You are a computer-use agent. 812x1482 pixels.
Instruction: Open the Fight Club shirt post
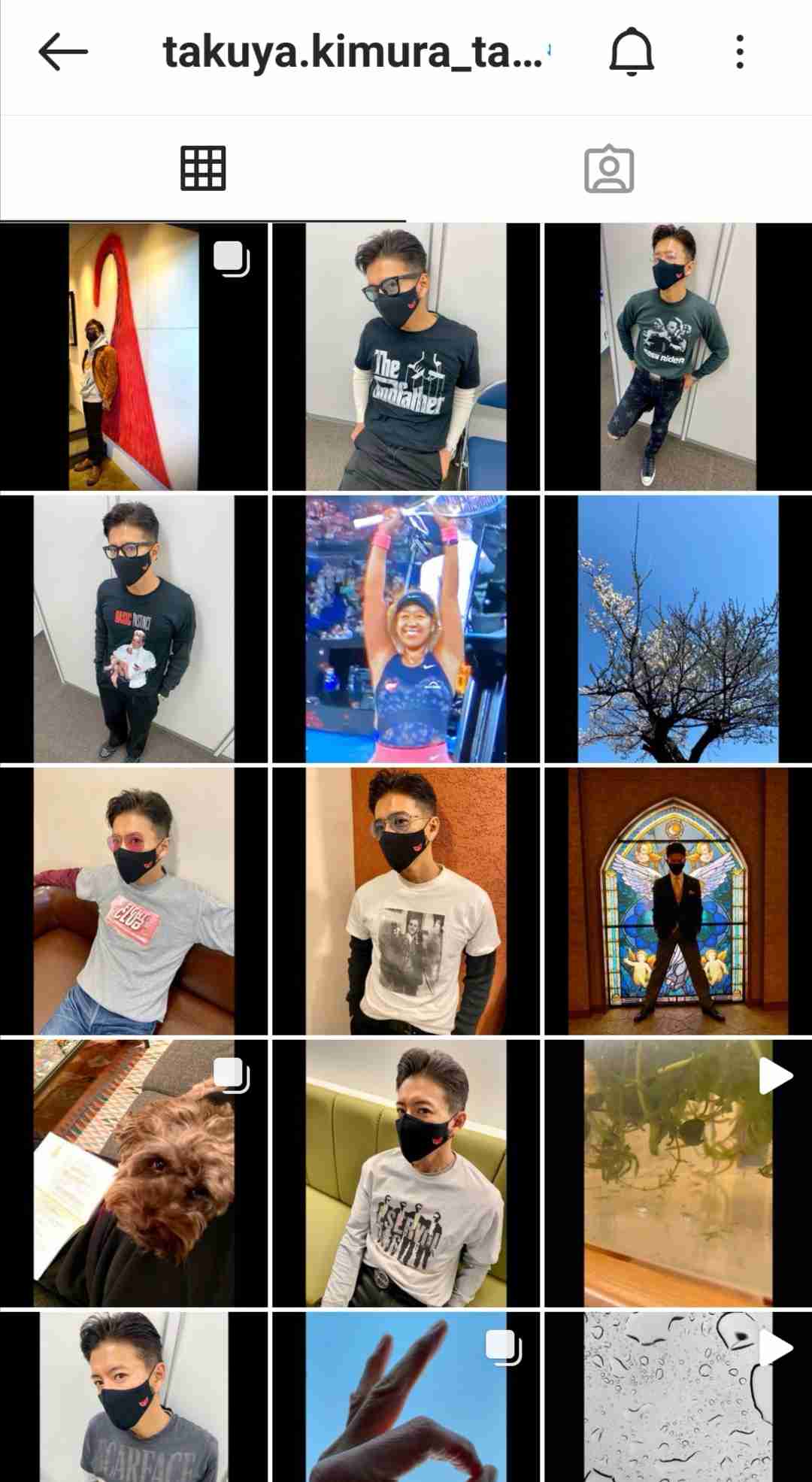click(134, 902)
